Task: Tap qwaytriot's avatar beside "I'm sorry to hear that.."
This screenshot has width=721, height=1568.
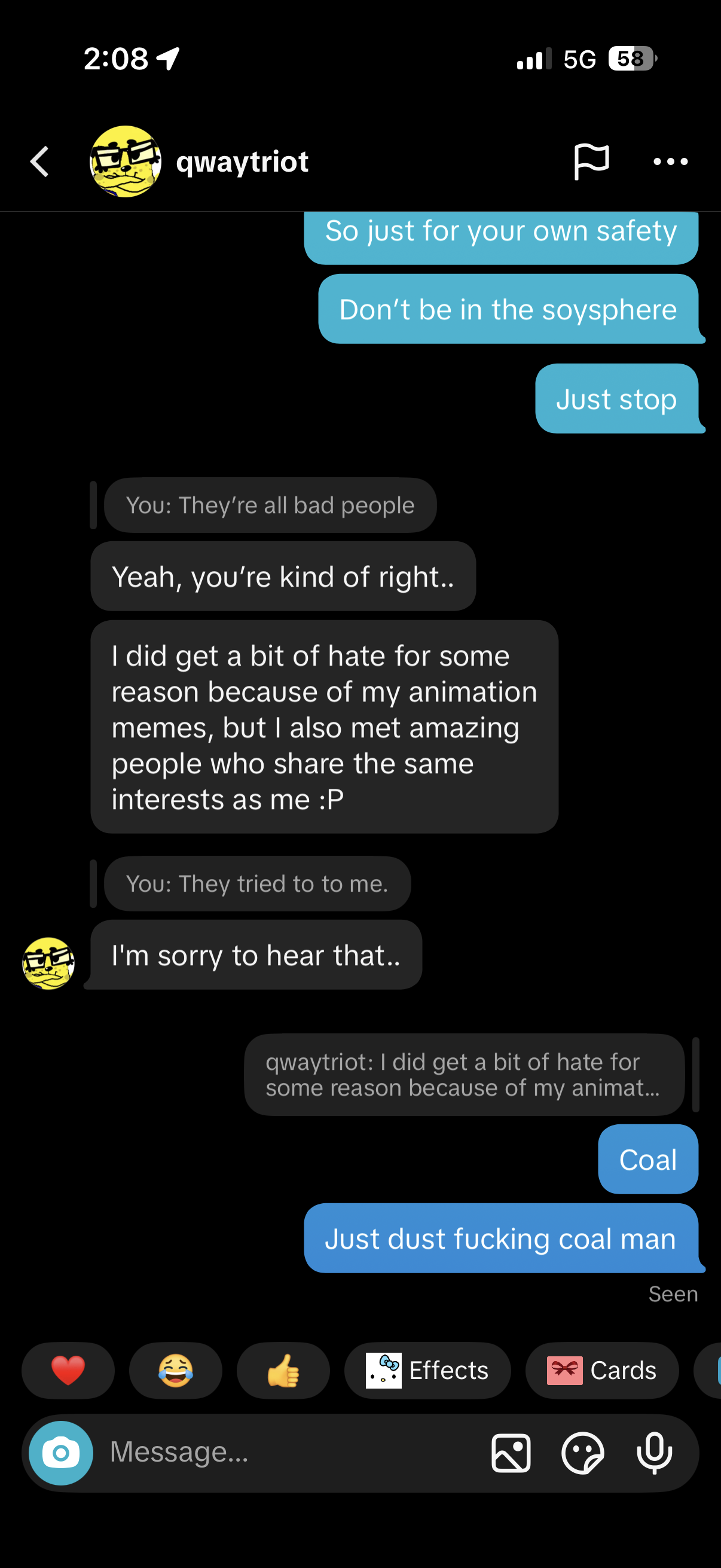Action: point(48,963)
